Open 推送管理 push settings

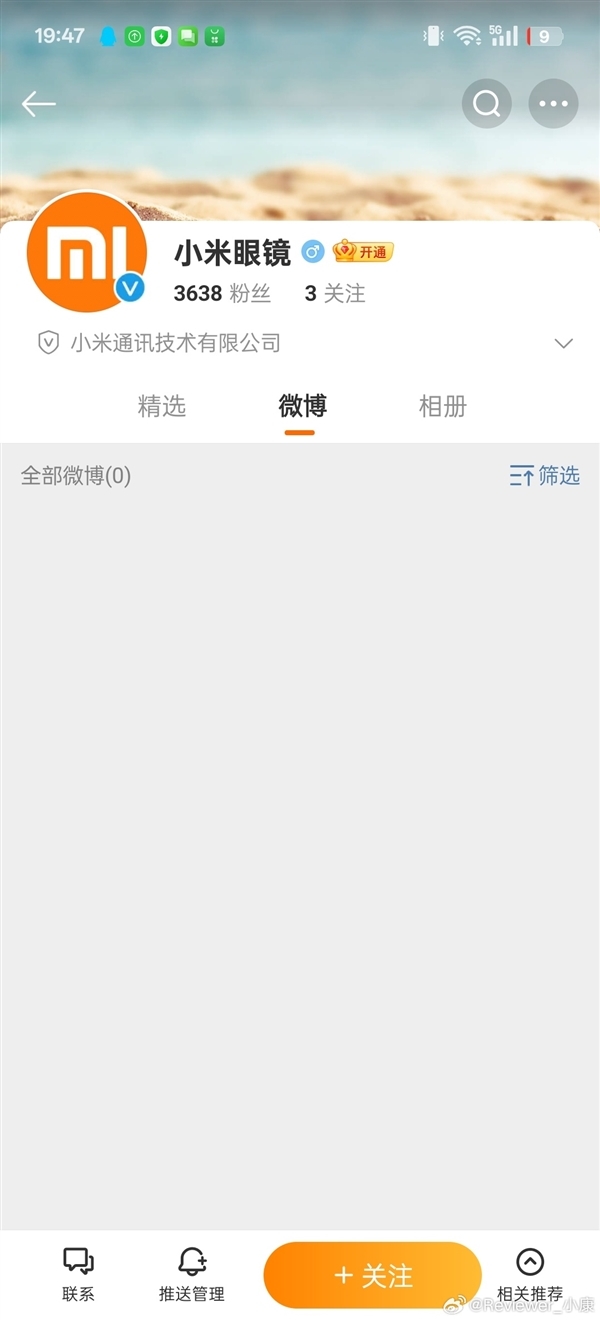point(192,1274)
